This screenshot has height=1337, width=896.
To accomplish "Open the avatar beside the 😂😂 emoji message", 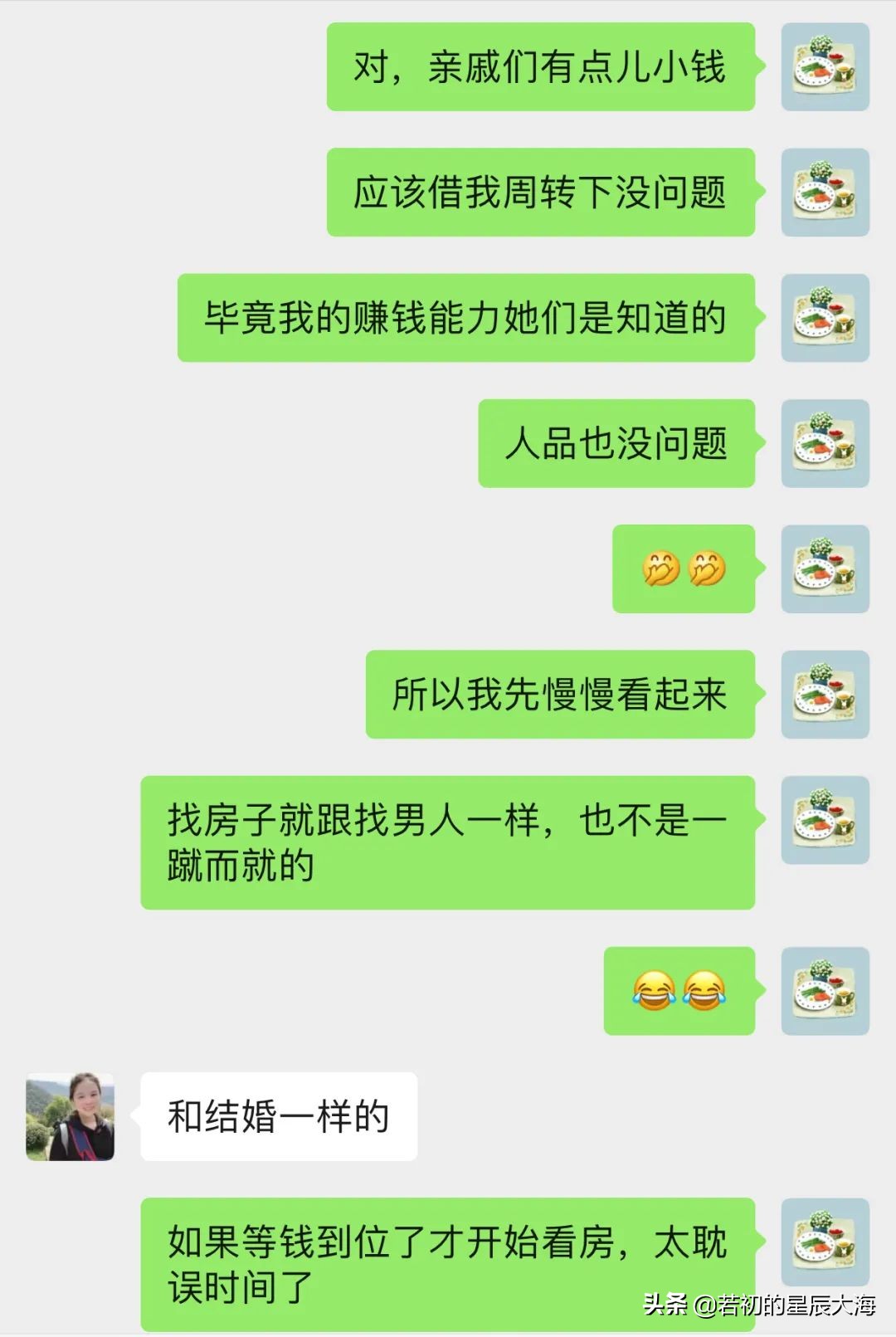I will click(x=824, y=990).
